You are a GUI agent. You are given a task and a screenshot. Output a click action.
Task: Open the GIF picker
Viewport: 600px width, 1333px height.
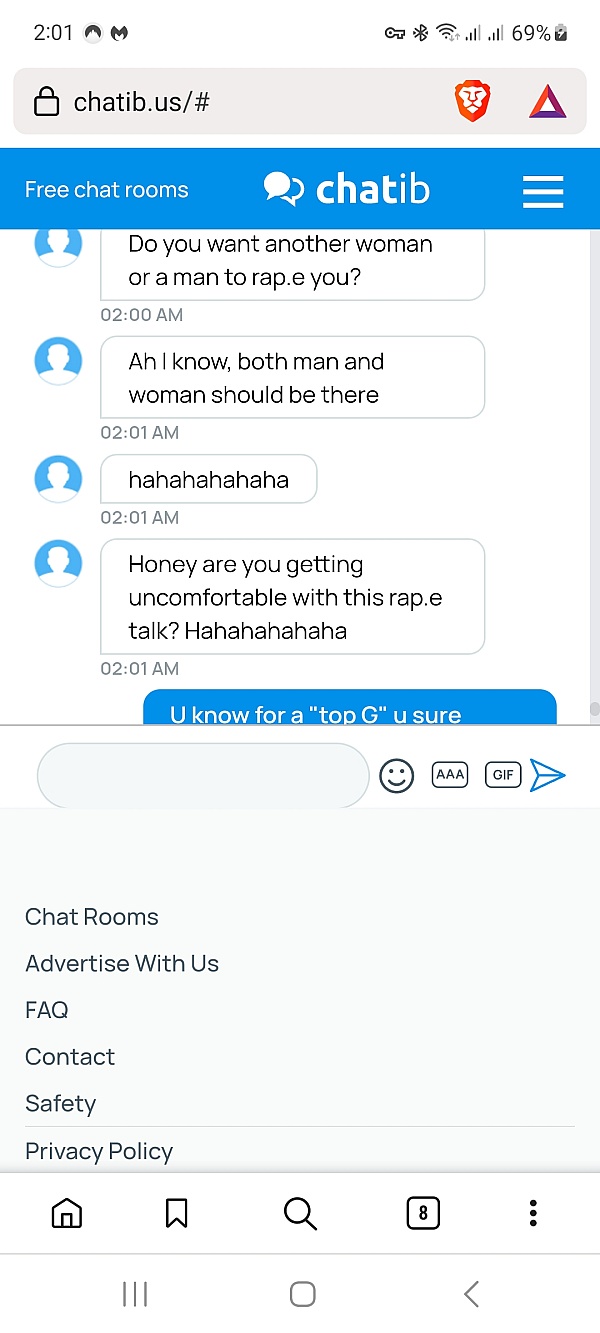click(x=503, y=774)
